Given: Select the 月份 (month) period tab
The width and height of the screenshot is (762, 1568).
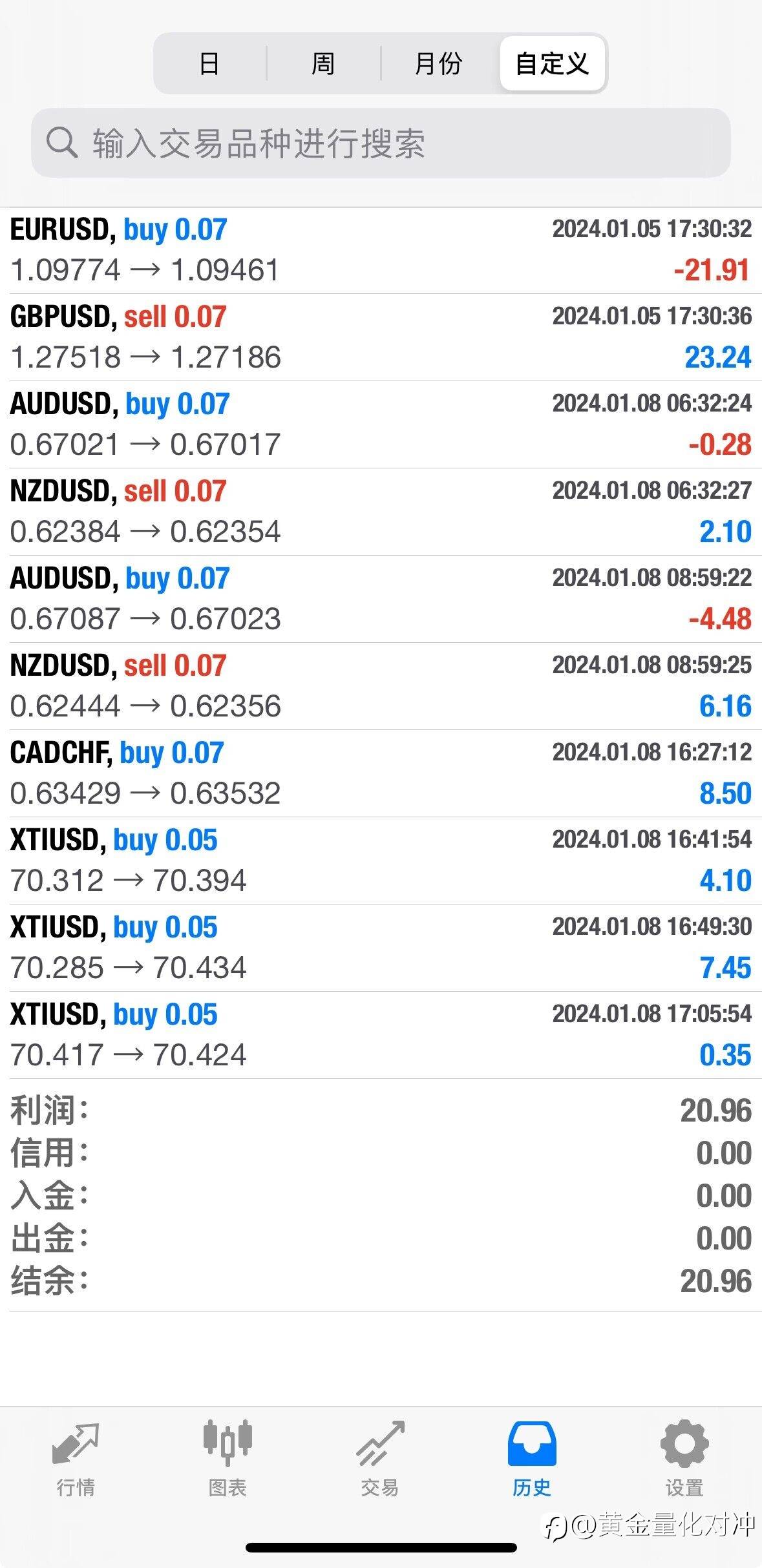Looking at the screenshot, I should tap(438, 63).
